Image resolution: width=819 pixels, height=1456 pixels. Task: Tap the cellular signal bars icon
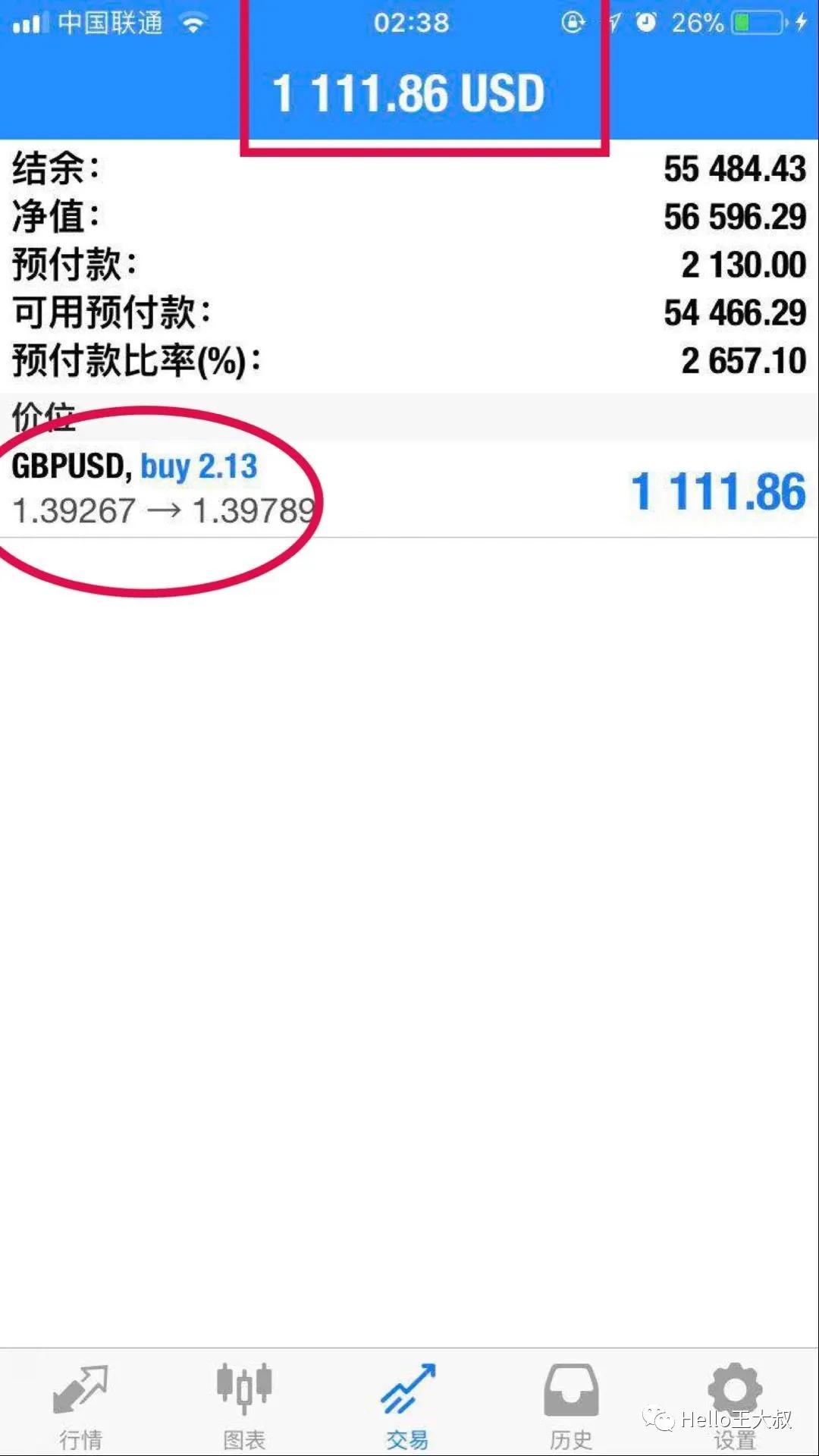tap(27, 23)
